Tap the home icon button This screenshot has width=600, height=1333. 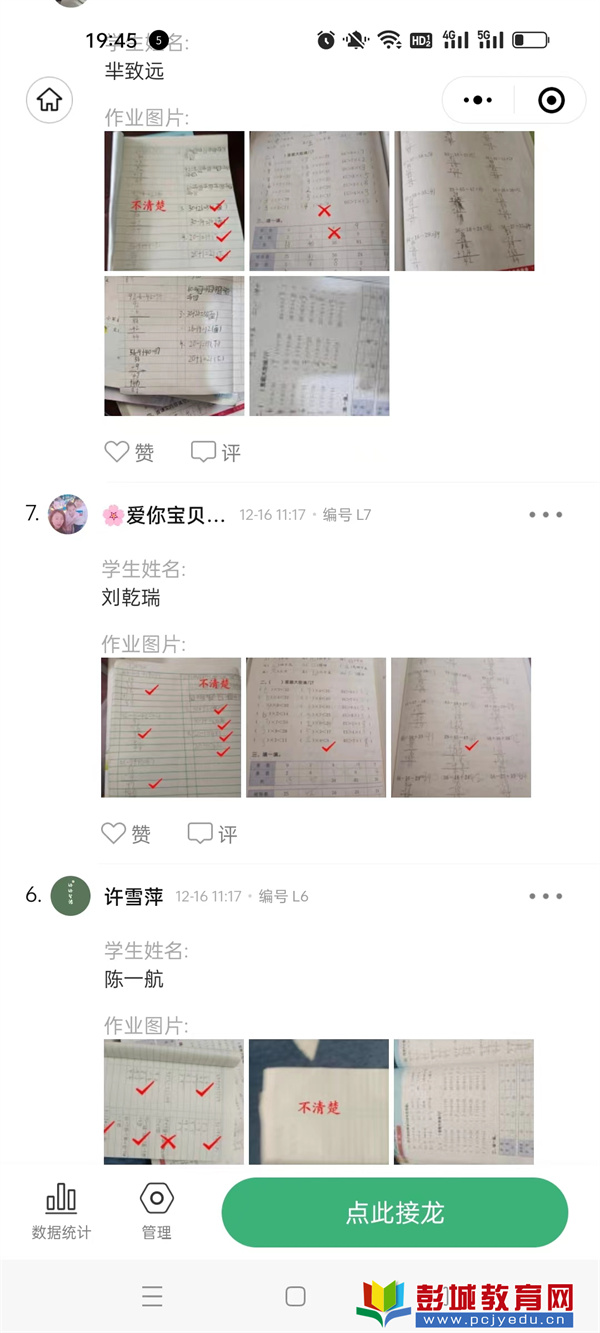(50, 100)
